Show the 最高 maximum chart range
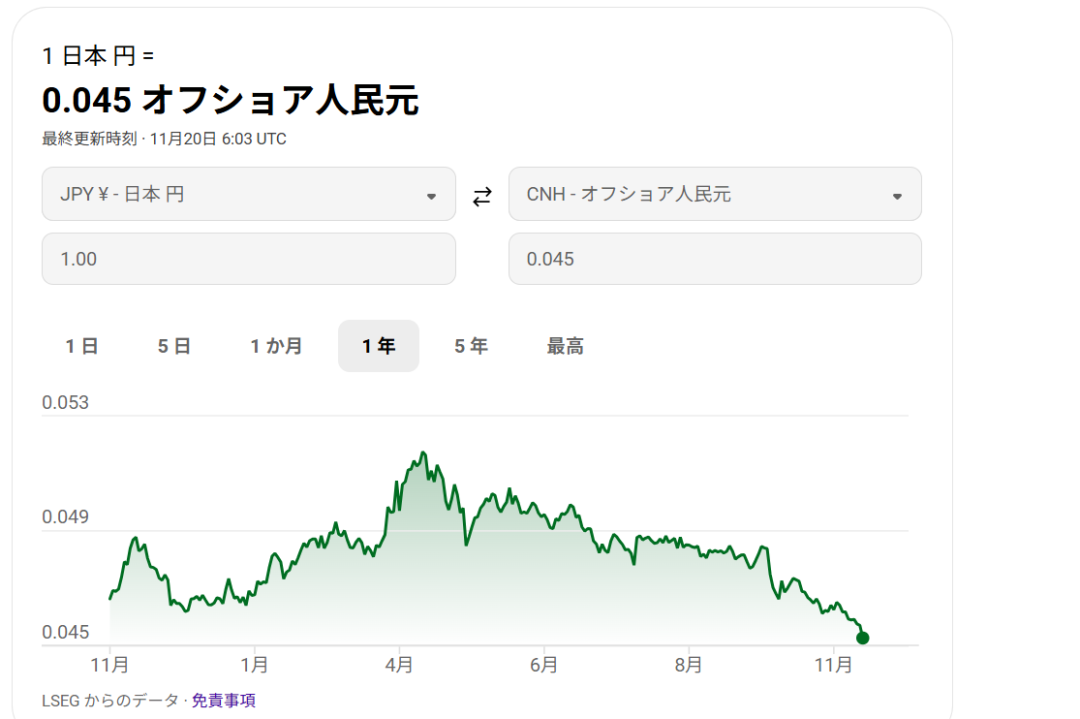The width and height of the screenshot is (1080, 719). (565, 346)
